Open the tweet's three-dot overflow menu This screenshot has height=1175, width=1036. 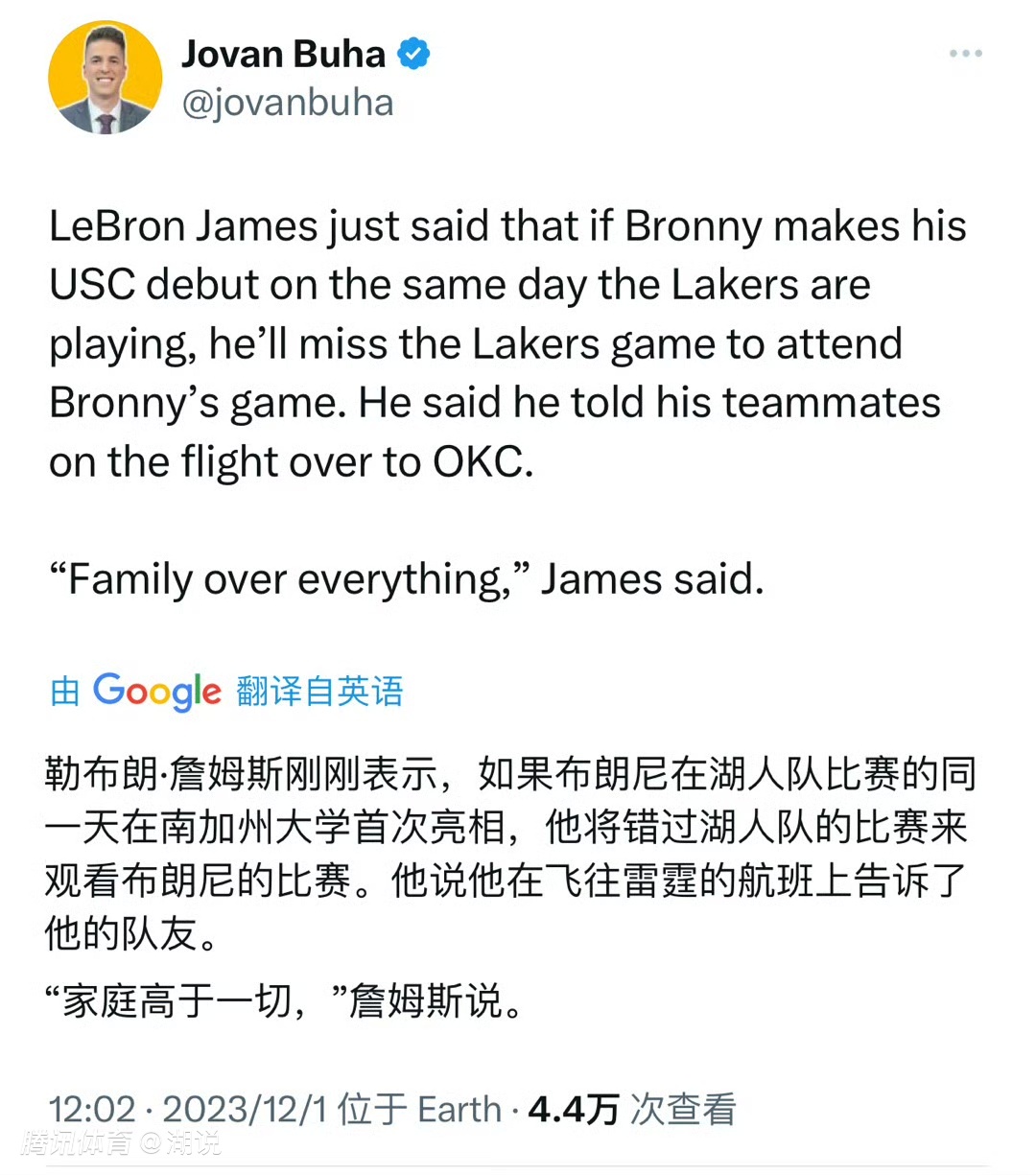[965, 54]
